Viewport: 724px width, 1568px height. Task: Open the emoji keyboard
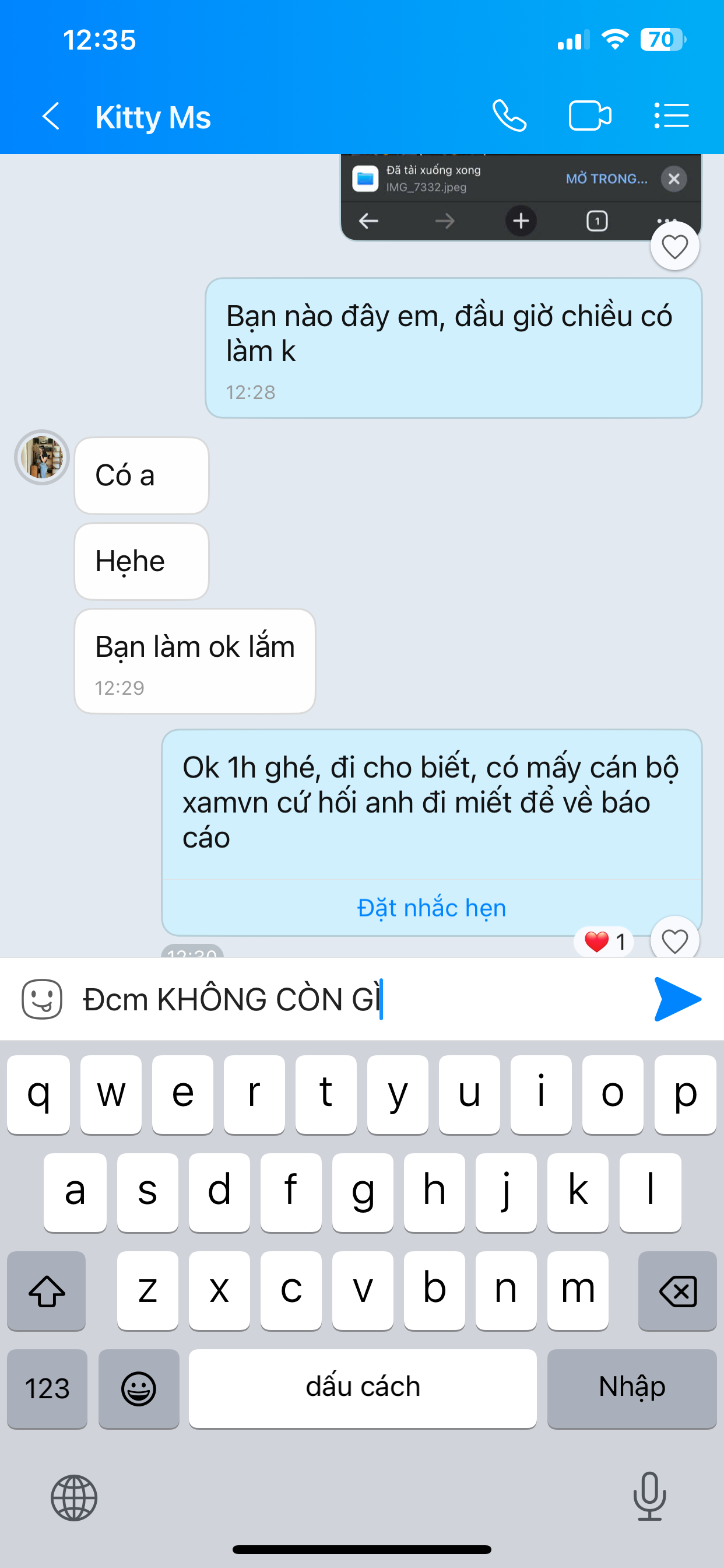139,1388
